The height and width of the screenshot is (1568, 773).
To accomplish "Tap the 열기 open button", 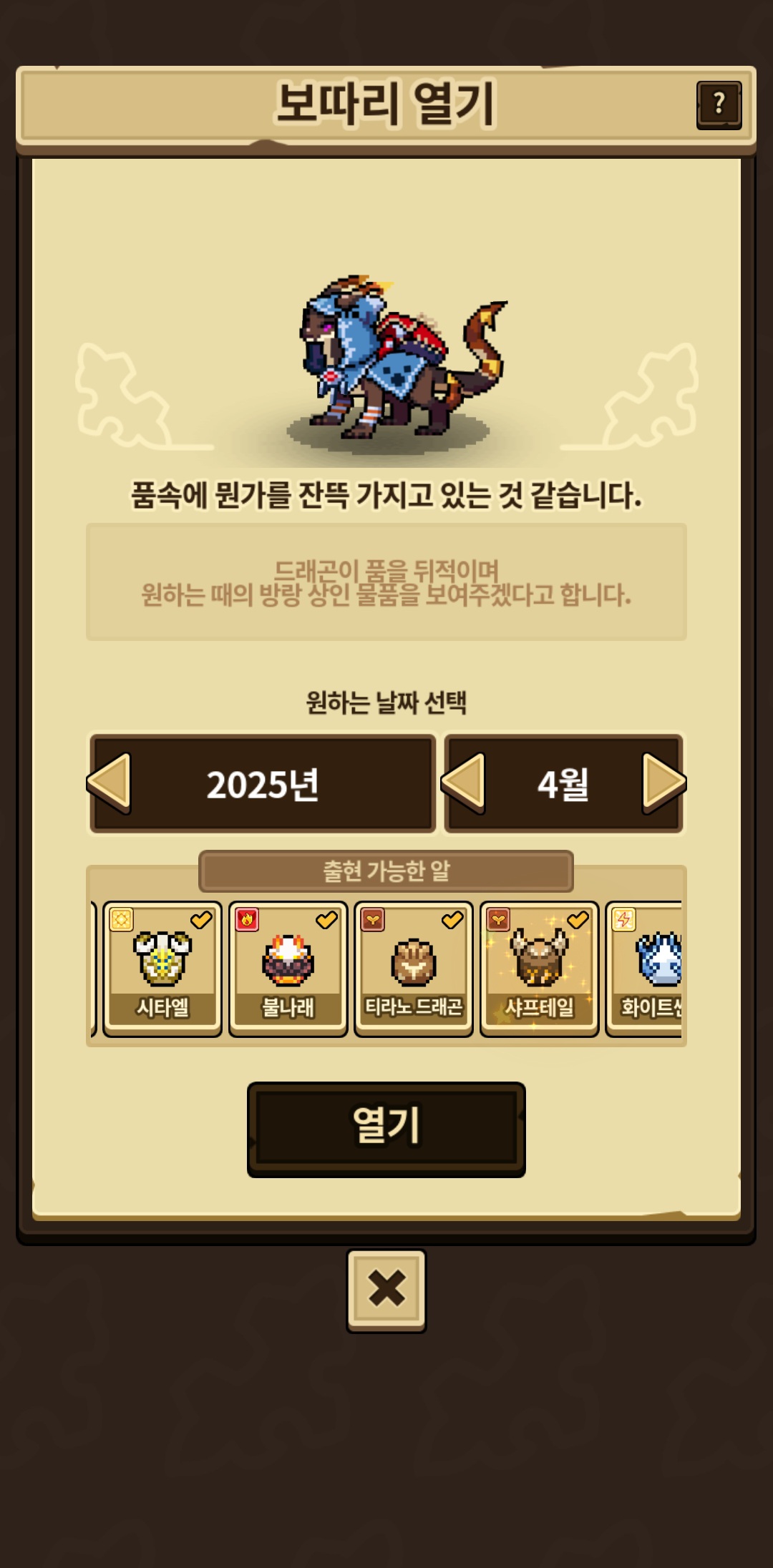I will click(386, 1129).
